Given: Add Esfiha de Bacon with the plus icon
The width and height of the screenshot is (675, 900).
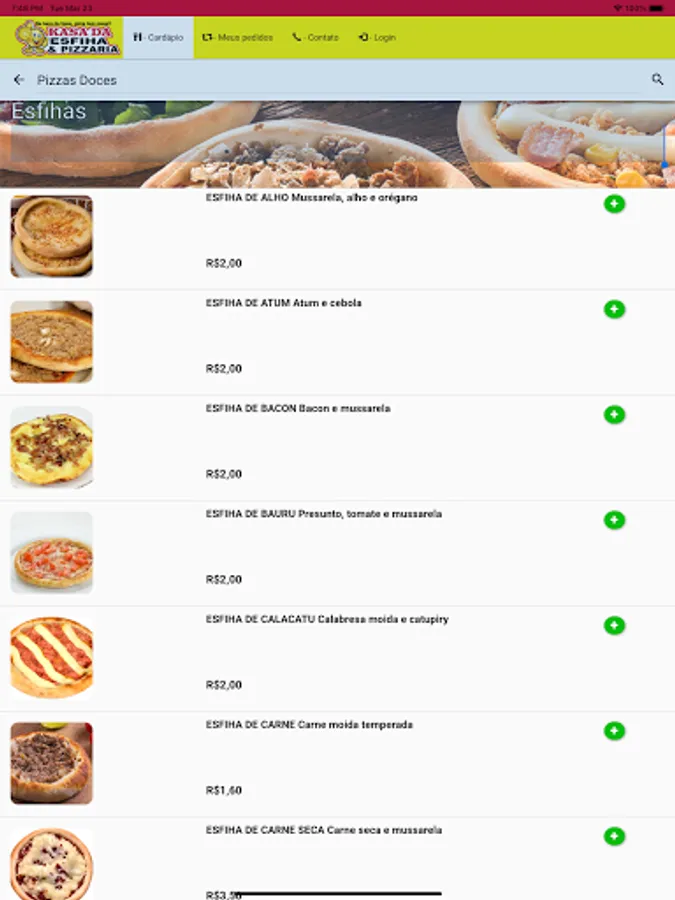Looking at the screenshot, I should coord(614,415).
